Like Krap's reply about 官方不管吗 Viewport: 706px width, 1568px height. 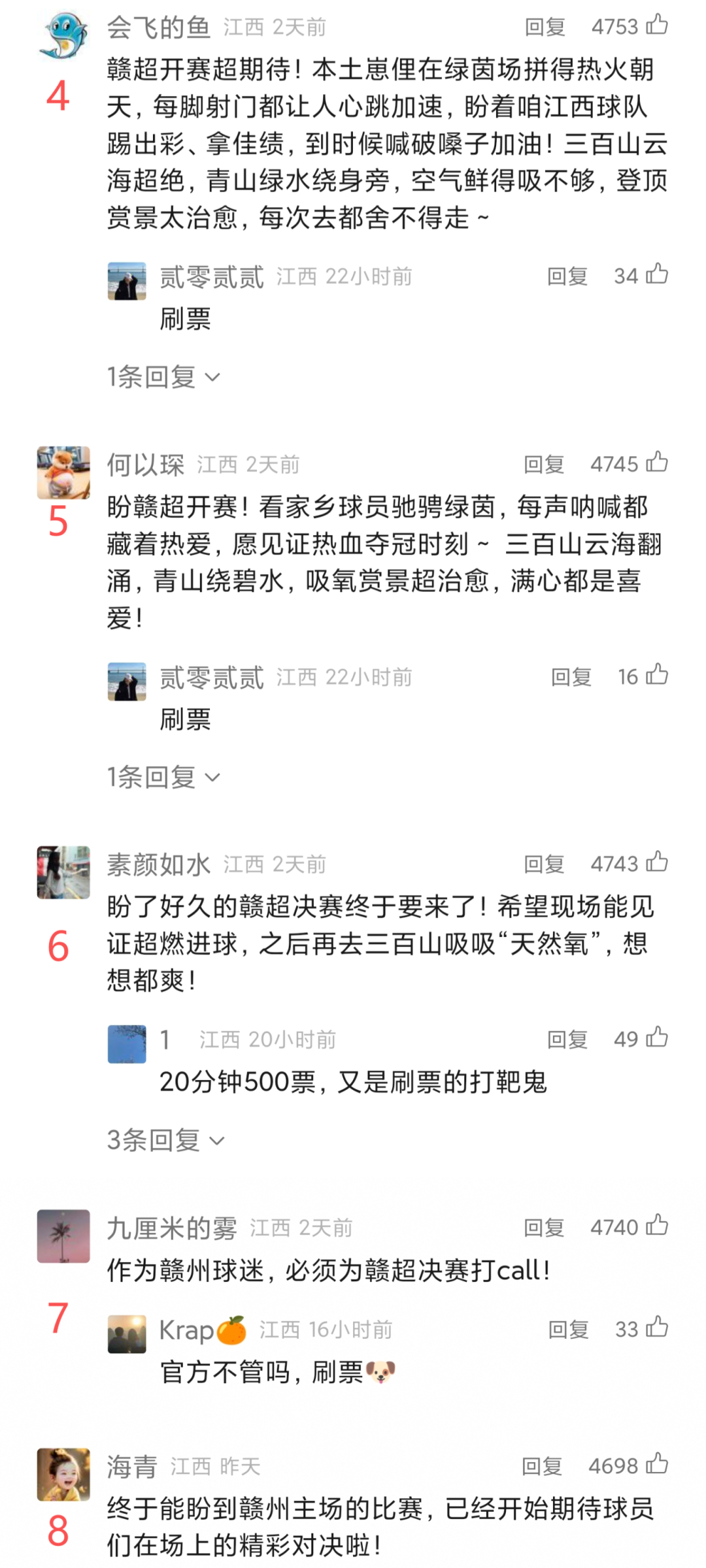pyautogui.click(x=657, y=1328)
